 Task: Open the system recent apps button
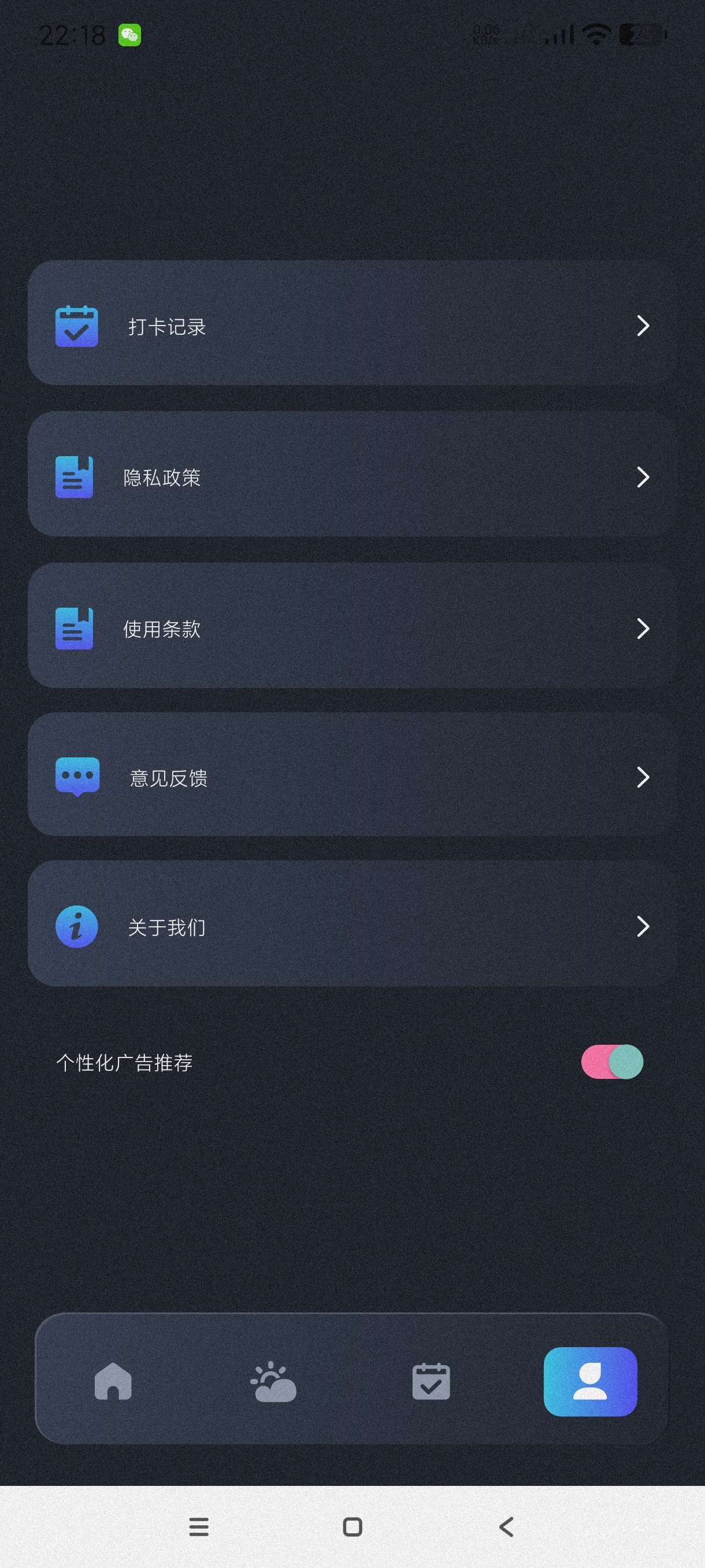[x=199, y=1526]
